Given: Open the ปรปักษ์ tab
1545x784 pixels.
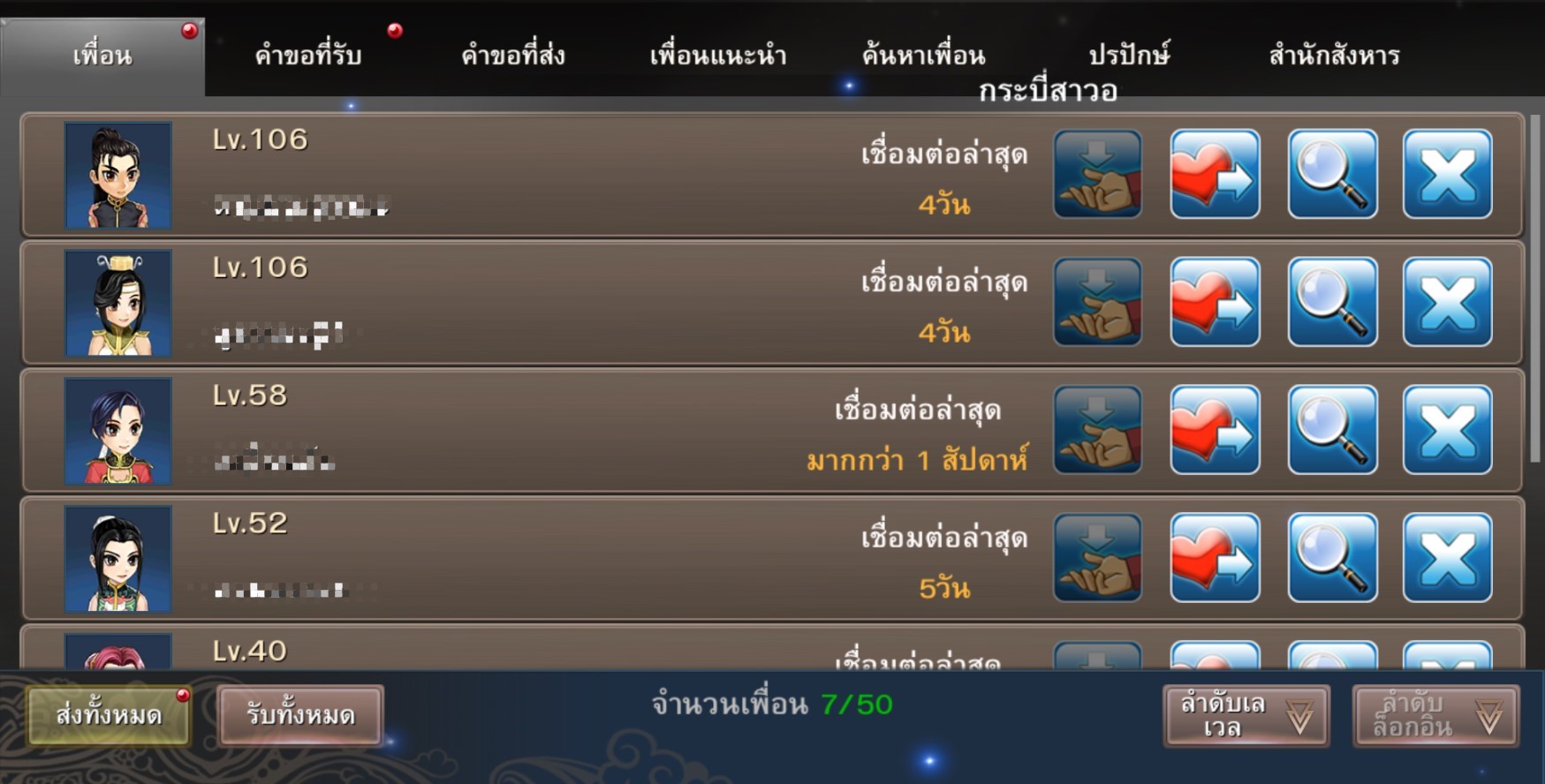Looking at the screenshot, I should [x=1129, y=56].
